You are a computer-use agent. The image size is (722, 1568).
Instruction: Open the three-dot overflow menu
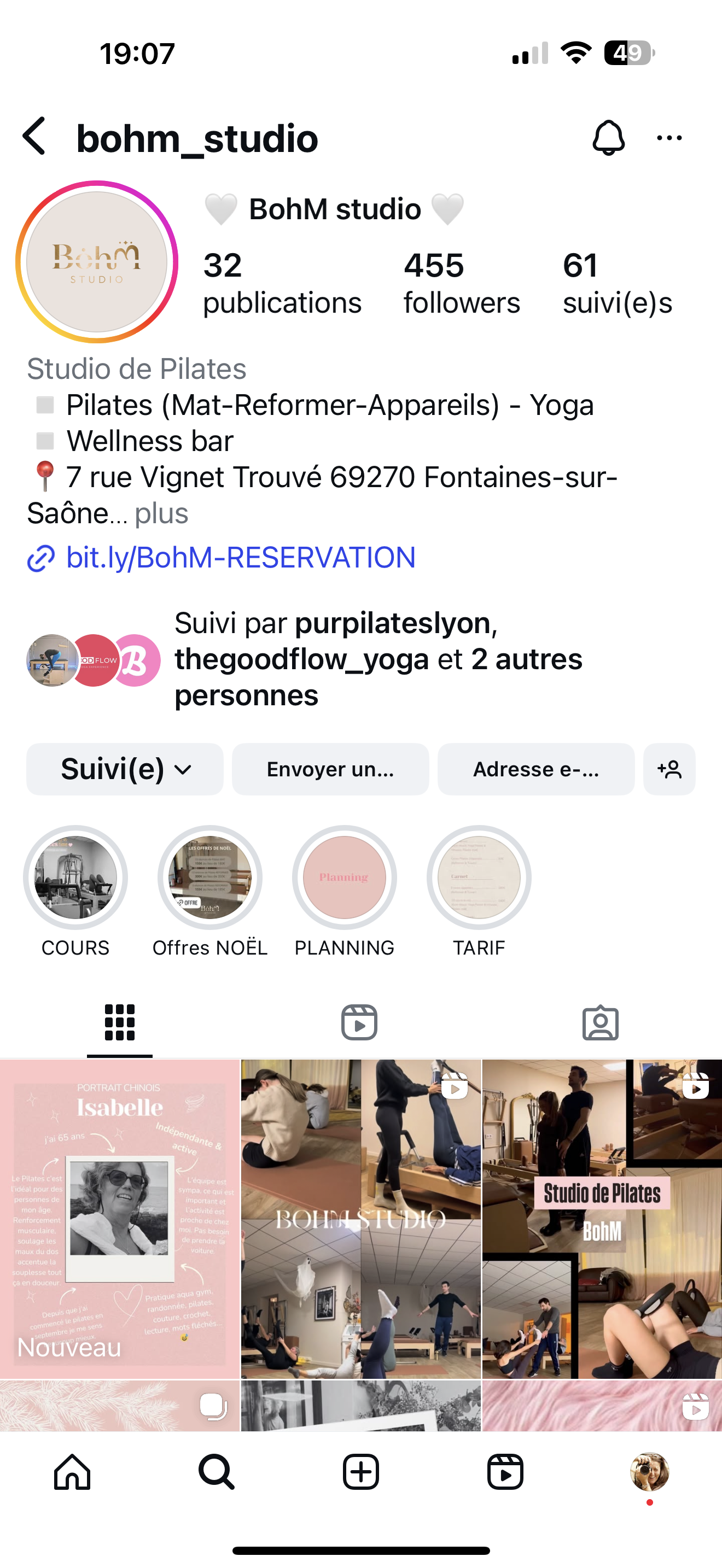click(669, 138)
